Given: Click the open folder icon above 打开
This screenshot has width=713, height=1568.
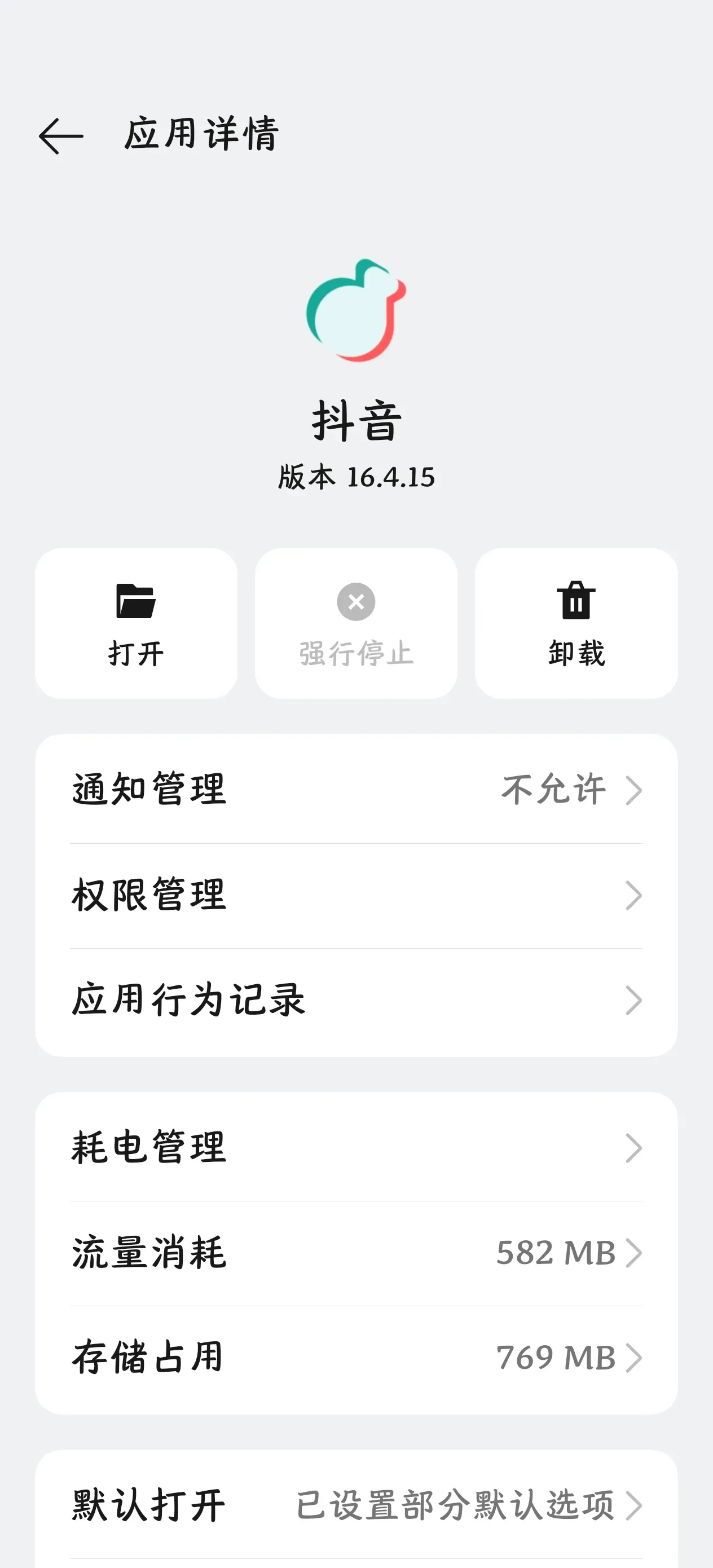Looking at the screenshot, I should click(137, 602).
